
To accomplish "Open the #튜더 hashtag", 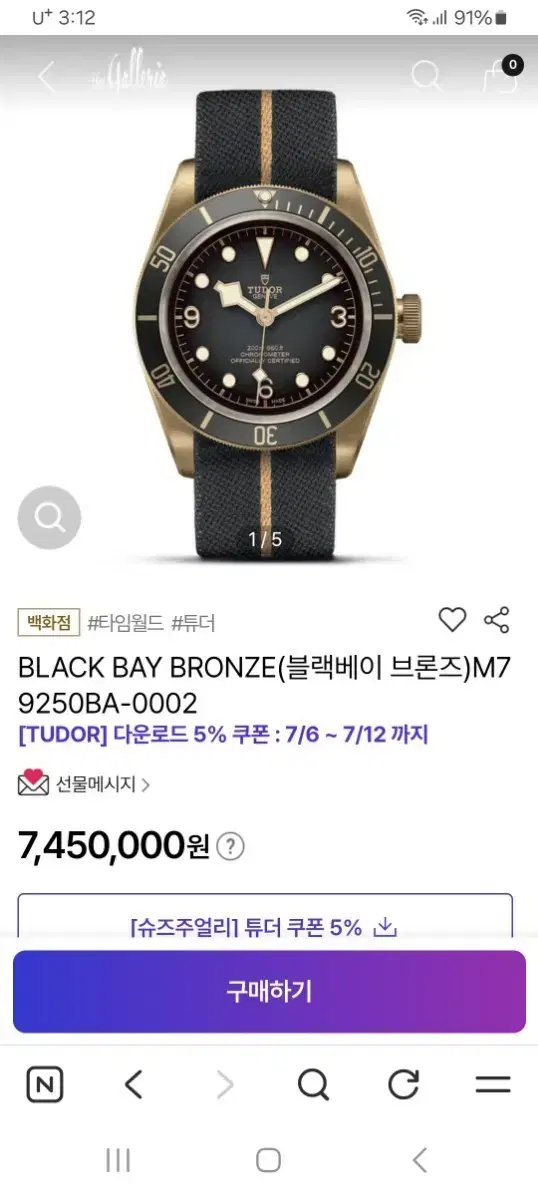I will [193, 623].
